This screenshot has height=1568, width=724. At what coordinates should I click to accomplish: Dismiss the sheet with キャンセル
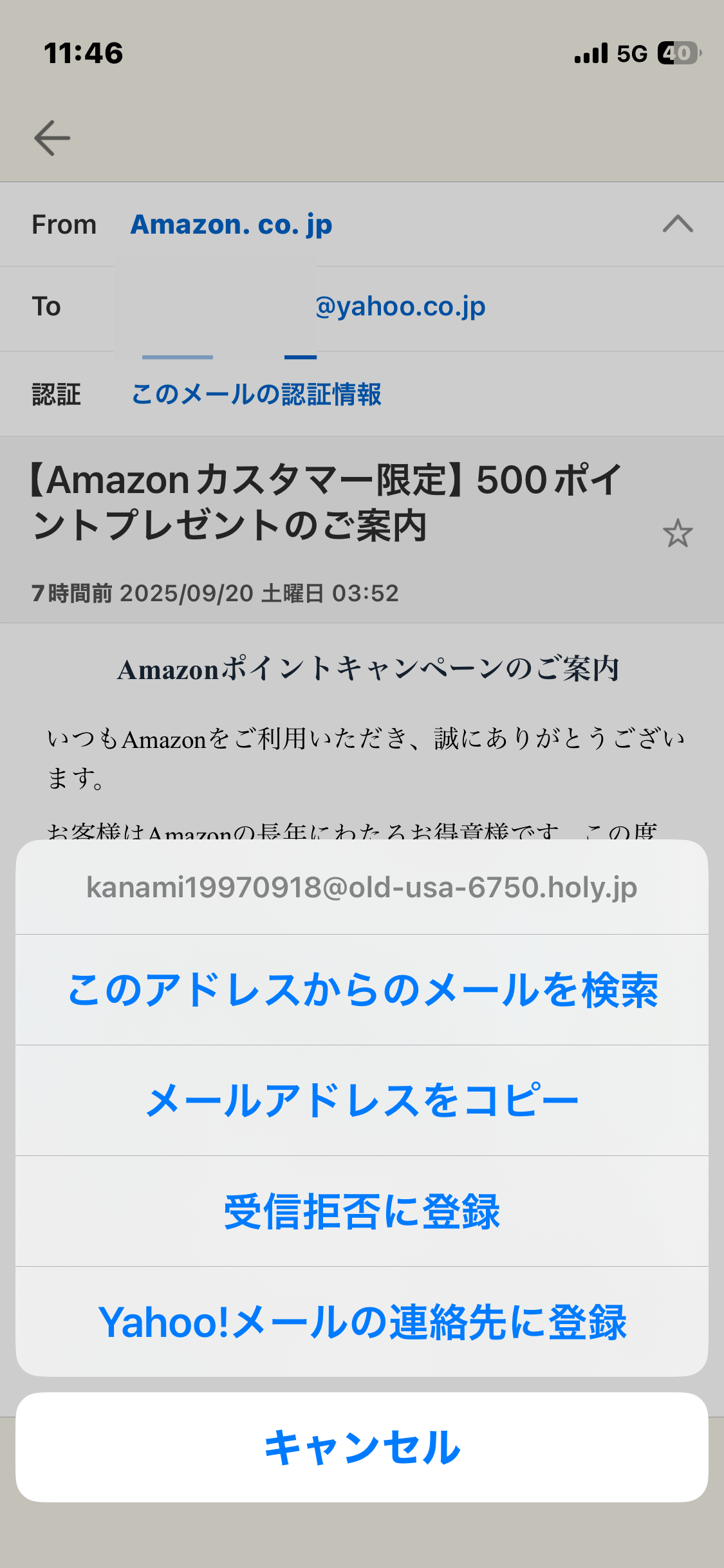(362, 1447)
